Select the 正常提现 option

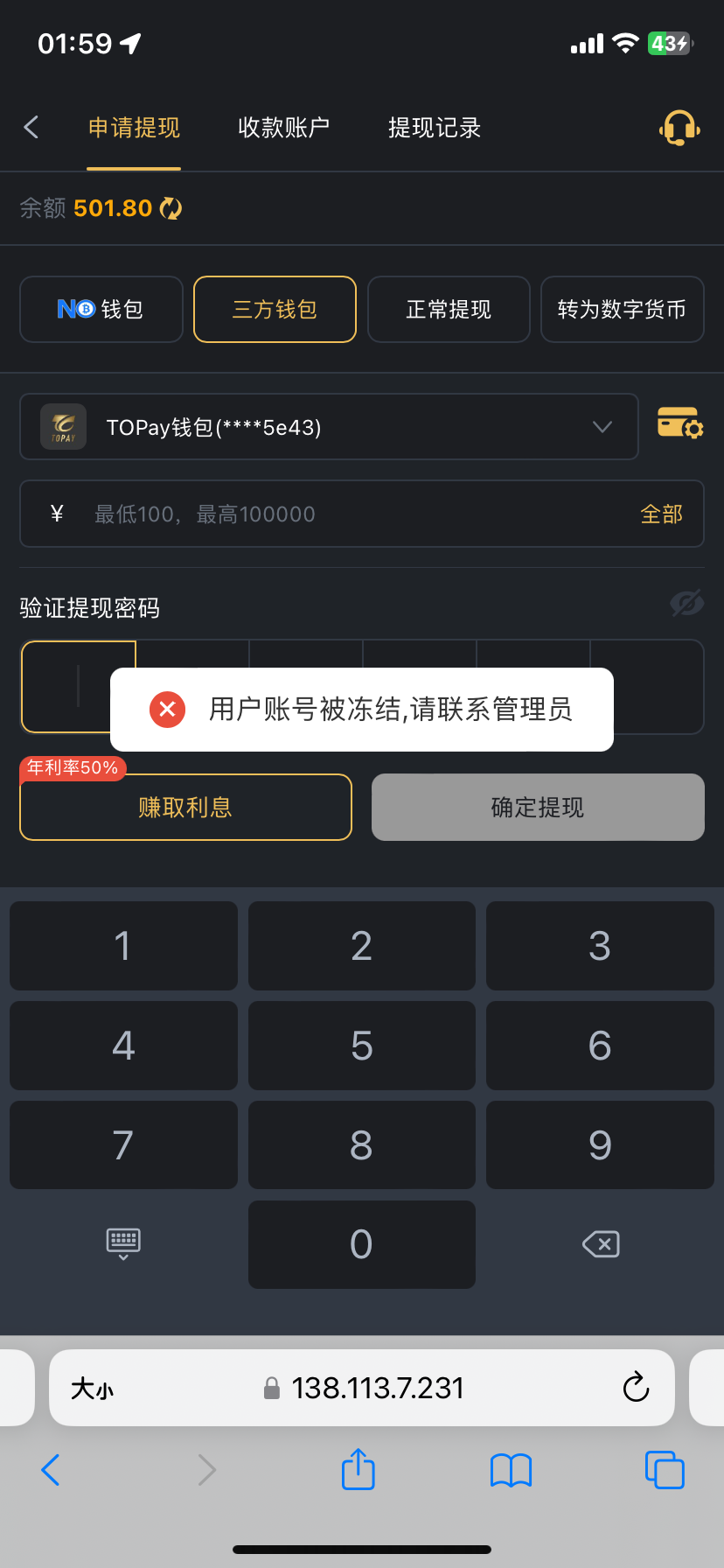[x=449, y=309]
